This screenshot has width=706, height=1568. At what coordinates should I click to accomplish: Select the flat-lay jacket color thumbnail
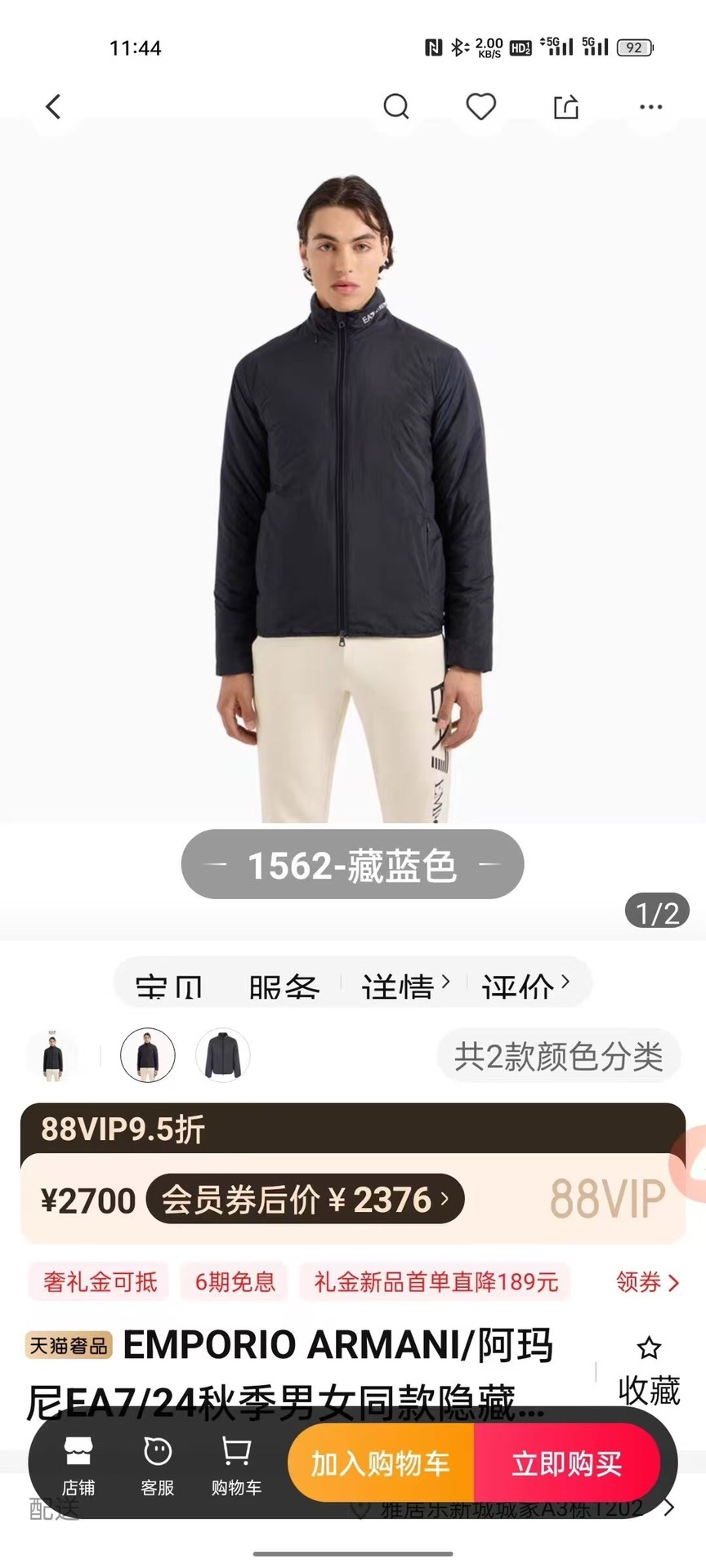pos(223,1055)
